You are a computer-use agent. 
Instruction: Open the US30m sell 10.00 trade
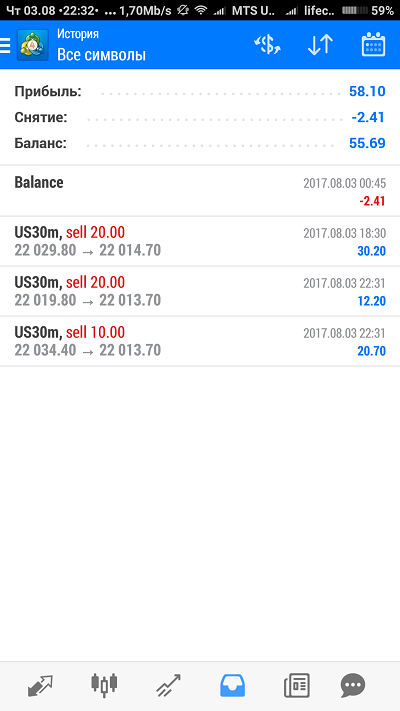(200, 341)
